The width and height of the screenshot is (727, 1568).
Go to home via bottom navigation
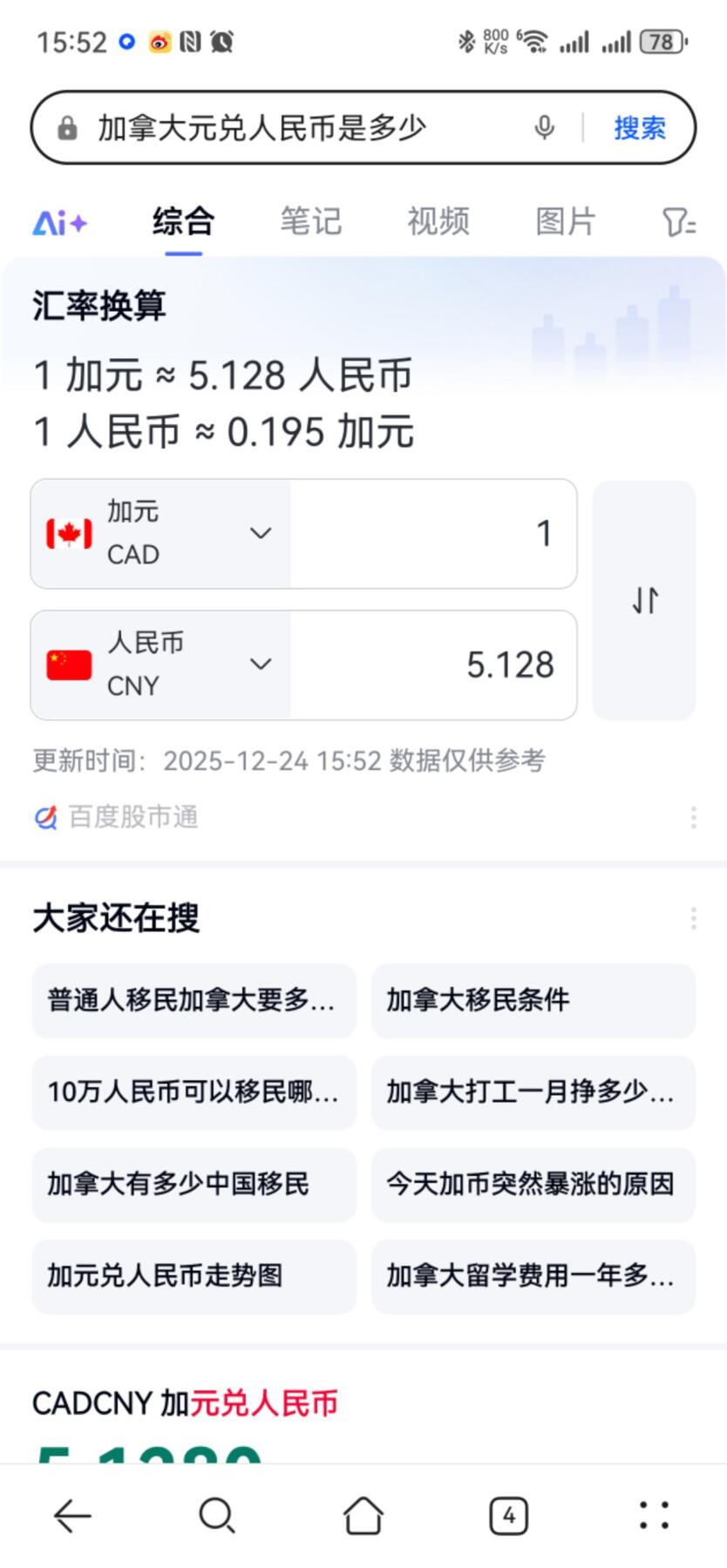coord(363,1513)
